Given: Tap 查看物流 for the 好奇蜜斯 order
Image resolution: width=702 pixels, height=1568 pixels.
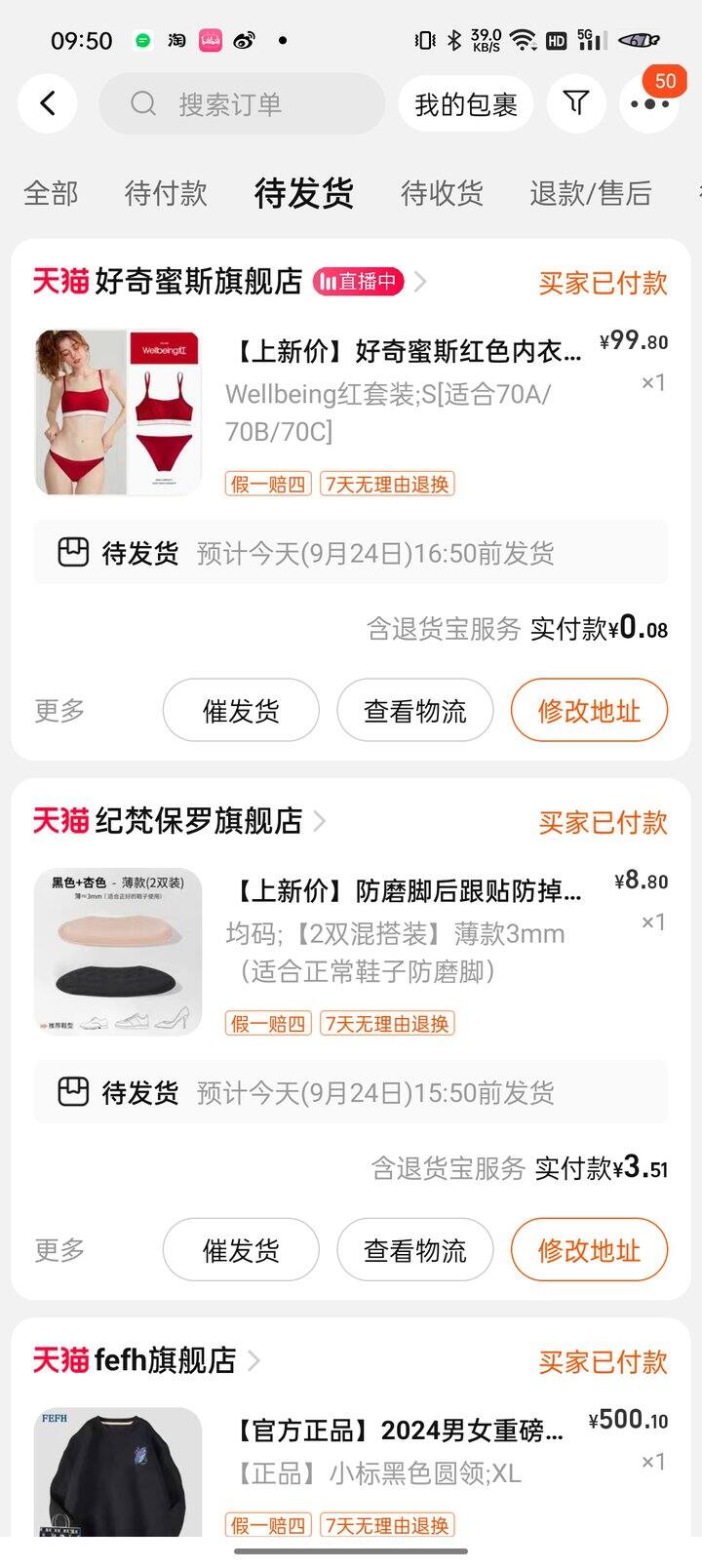Looking at the screenshot, I should coord(415,711).
